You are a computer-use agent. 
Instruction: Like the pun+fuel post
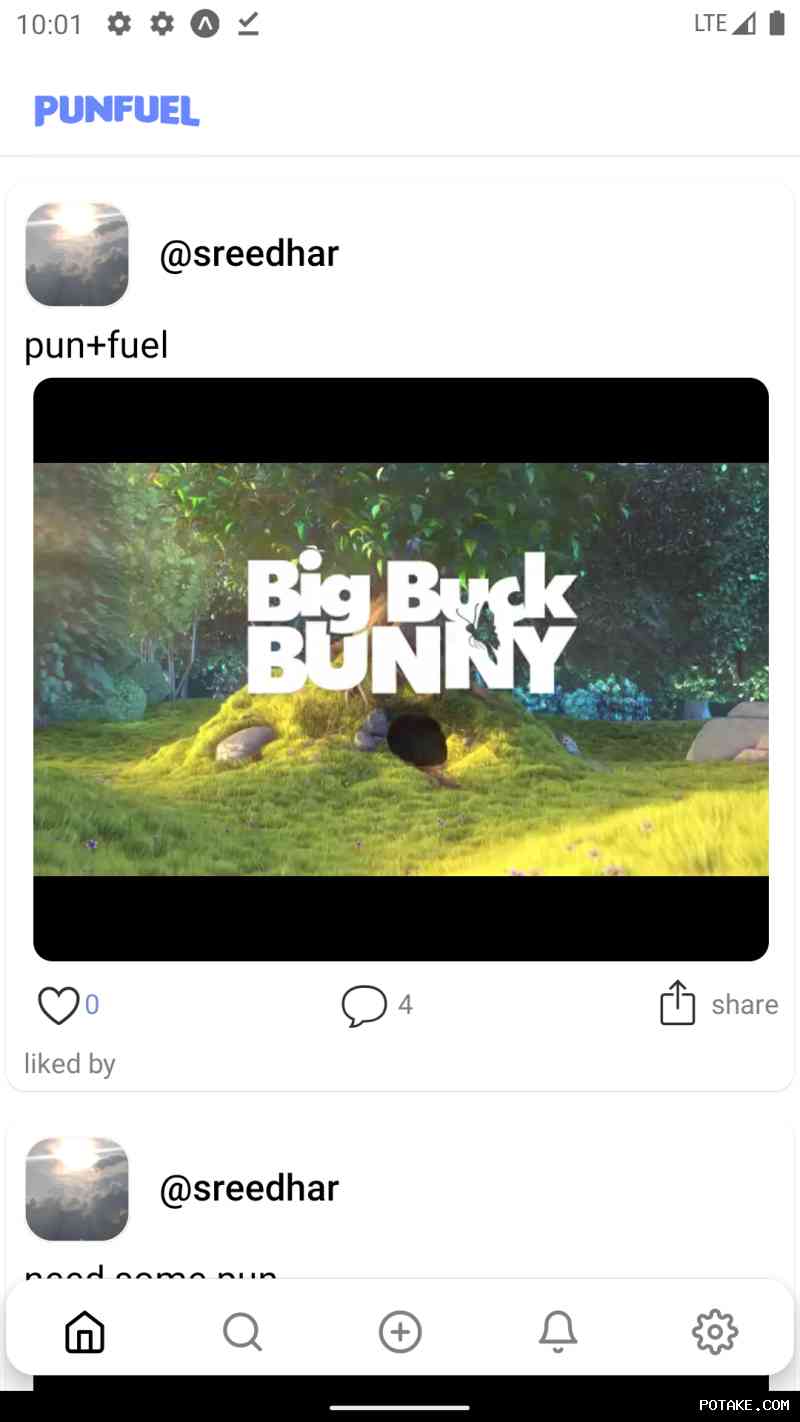(58, 1005)
